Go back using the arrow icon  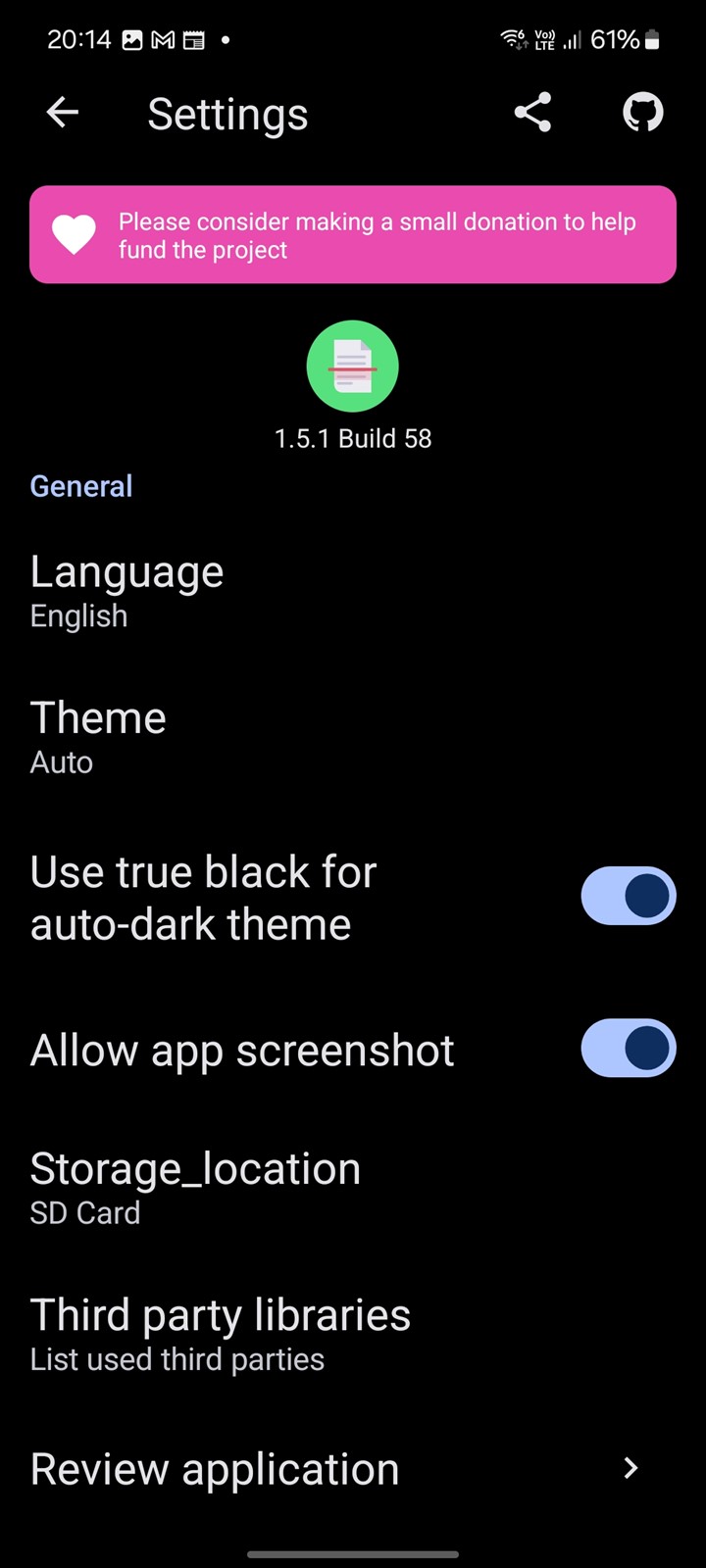point(63,113)
